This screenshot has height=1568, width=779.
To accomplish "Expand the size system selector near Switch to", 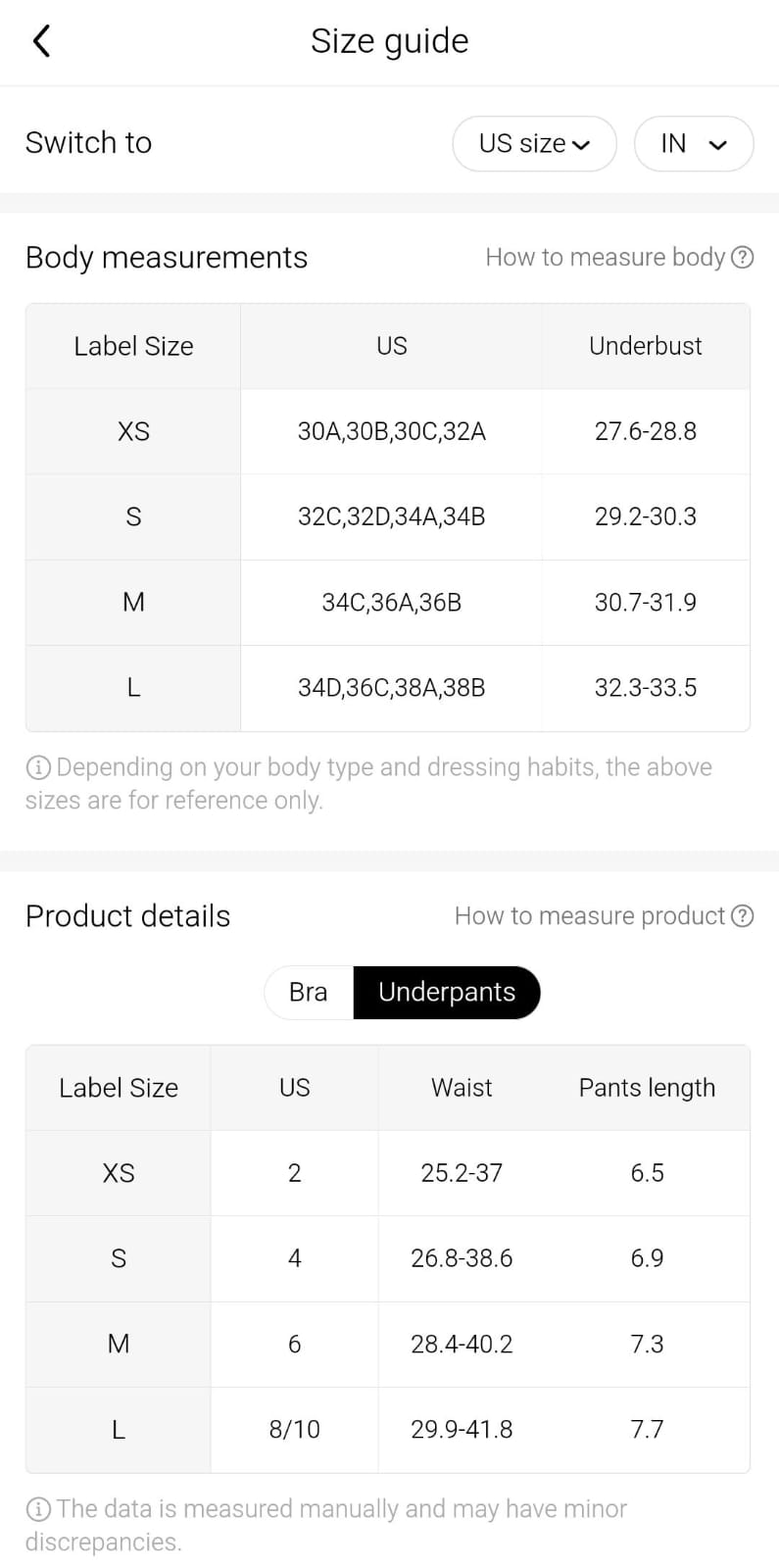I will (x=534, y=143).
